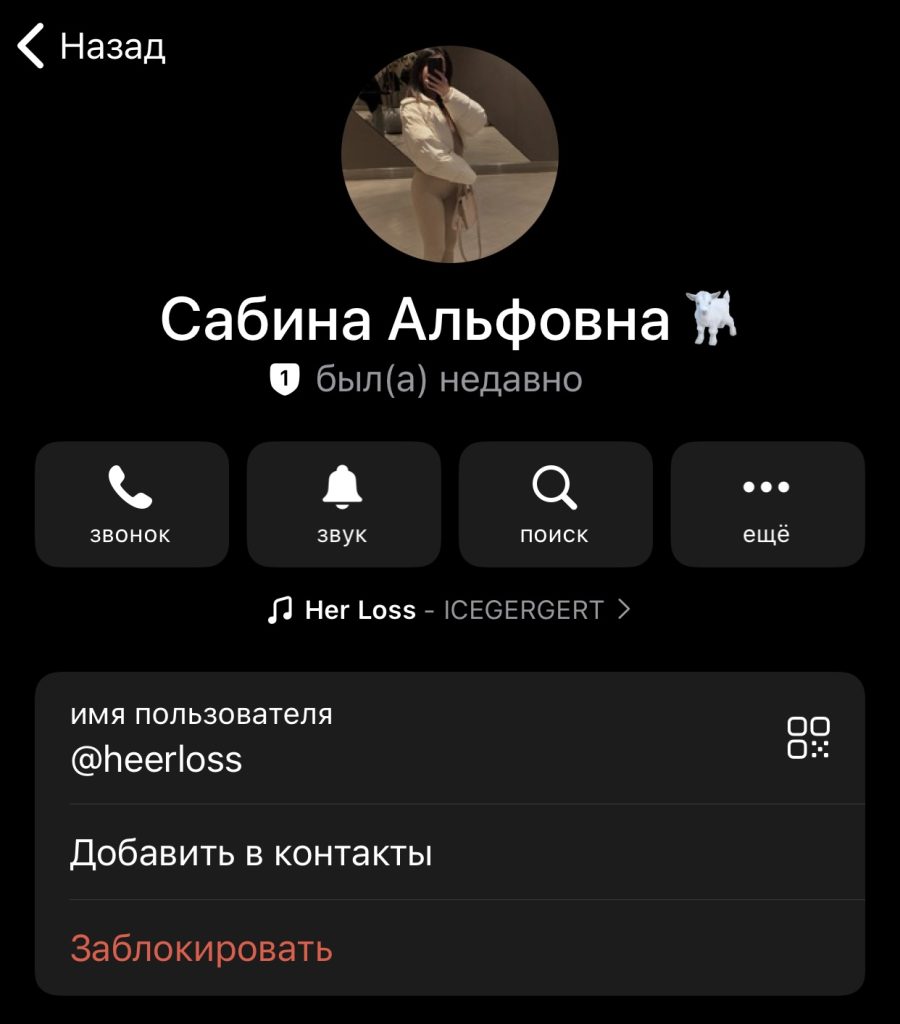Go back with the Назад button
Image resolution: width=900 pixels, height=1024 pixels.
[x=92, y=47]
